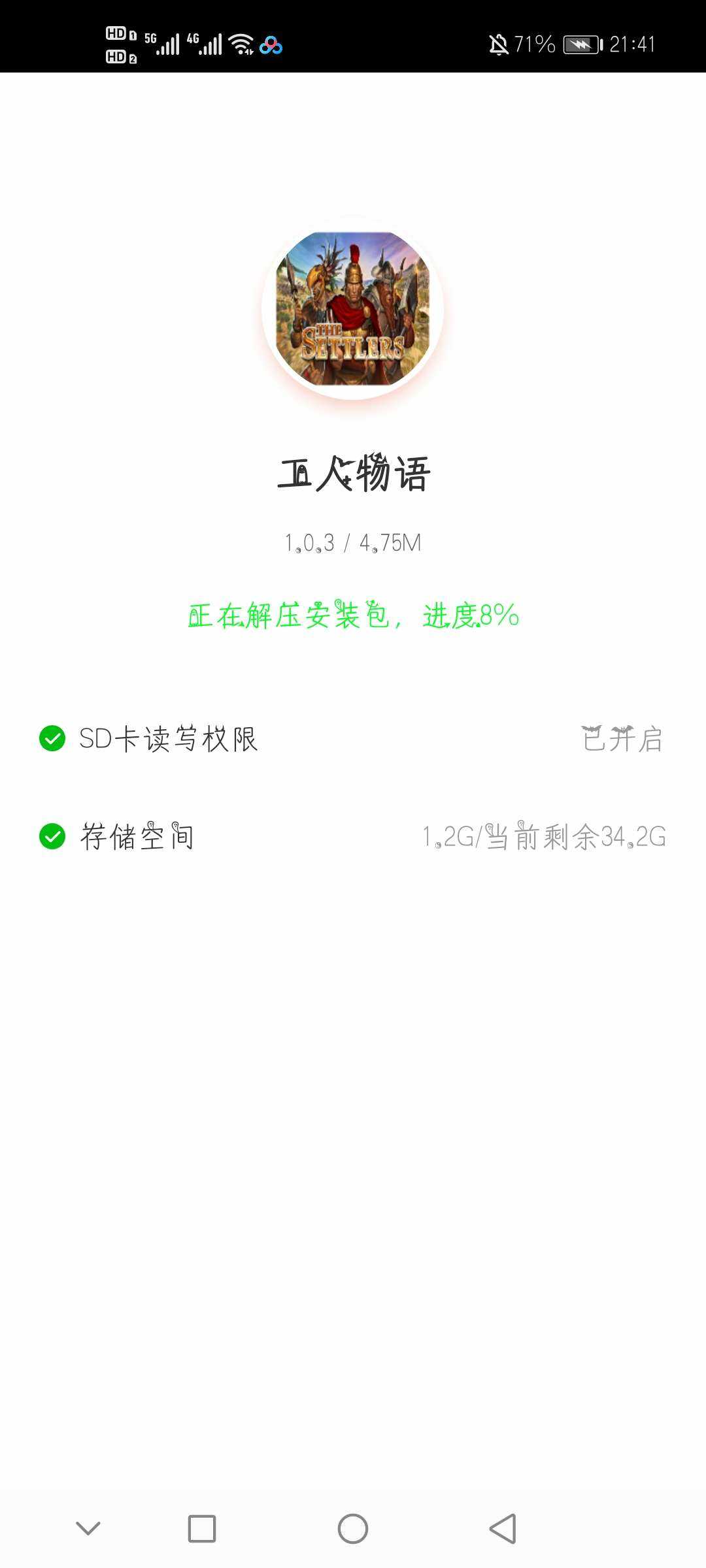This screenshot has height=1568, width=706.
Task: Open the recent apps overview
Action: pos(202,1529)
